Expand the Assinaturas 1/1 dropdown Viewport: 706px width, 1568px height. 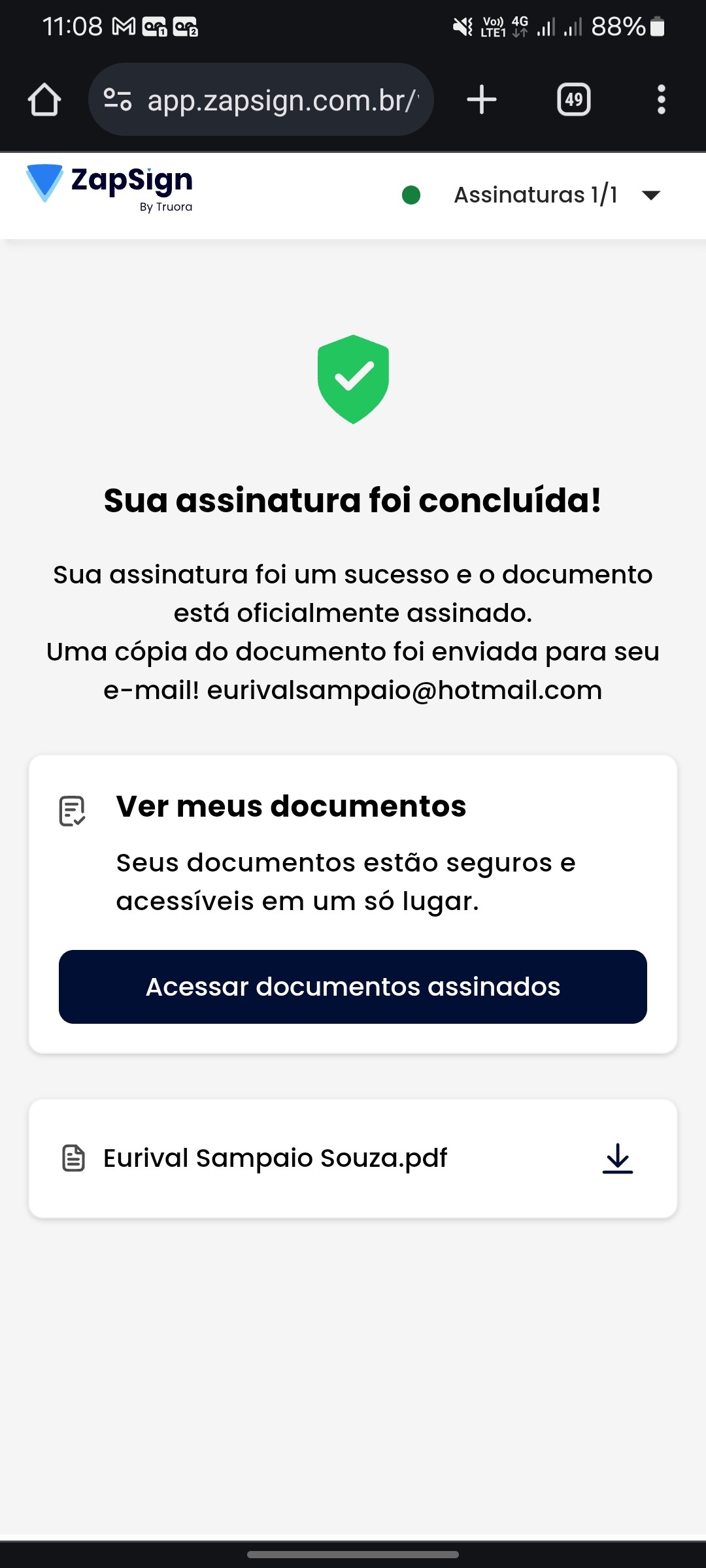(650, 195)
